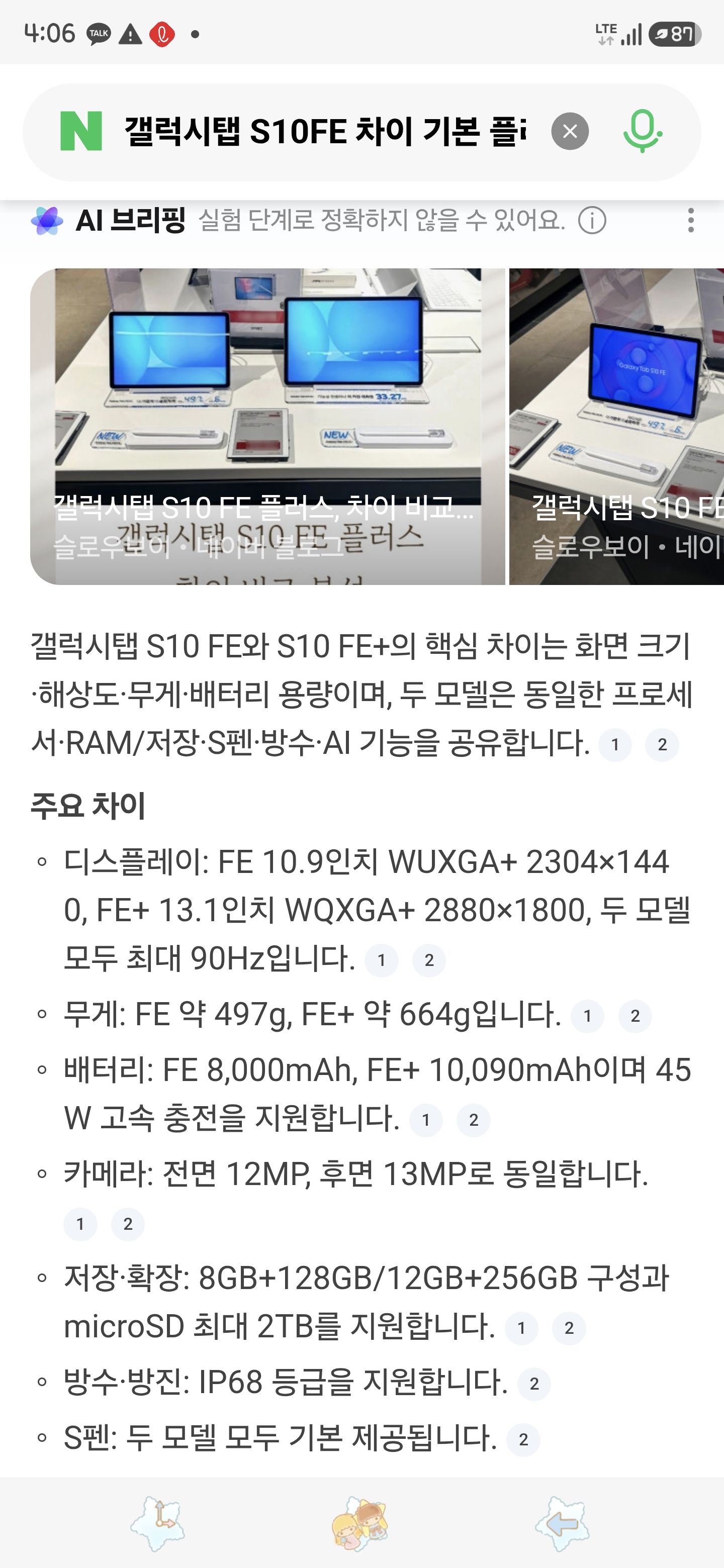
Task: Start voice search with the microphone
Action: coord(642,132)
